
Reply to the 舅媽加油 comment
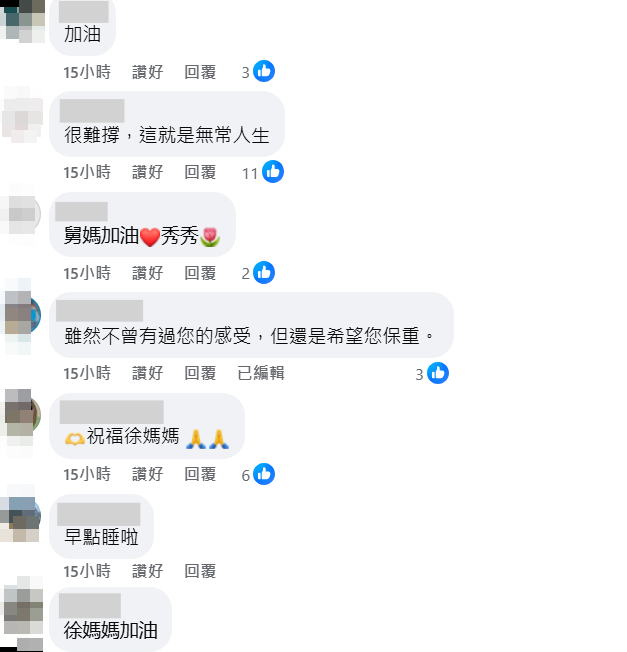coord(200,272)
